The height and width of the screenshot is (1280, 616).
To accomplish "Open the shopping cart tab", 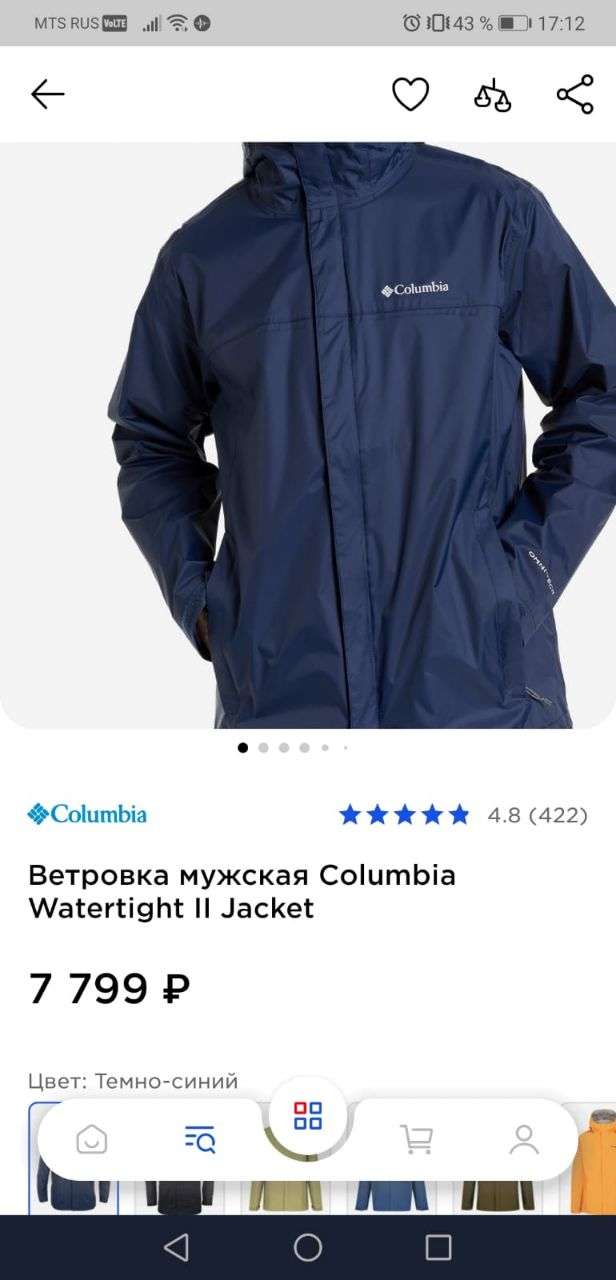I will click(x=416, y=1139).
